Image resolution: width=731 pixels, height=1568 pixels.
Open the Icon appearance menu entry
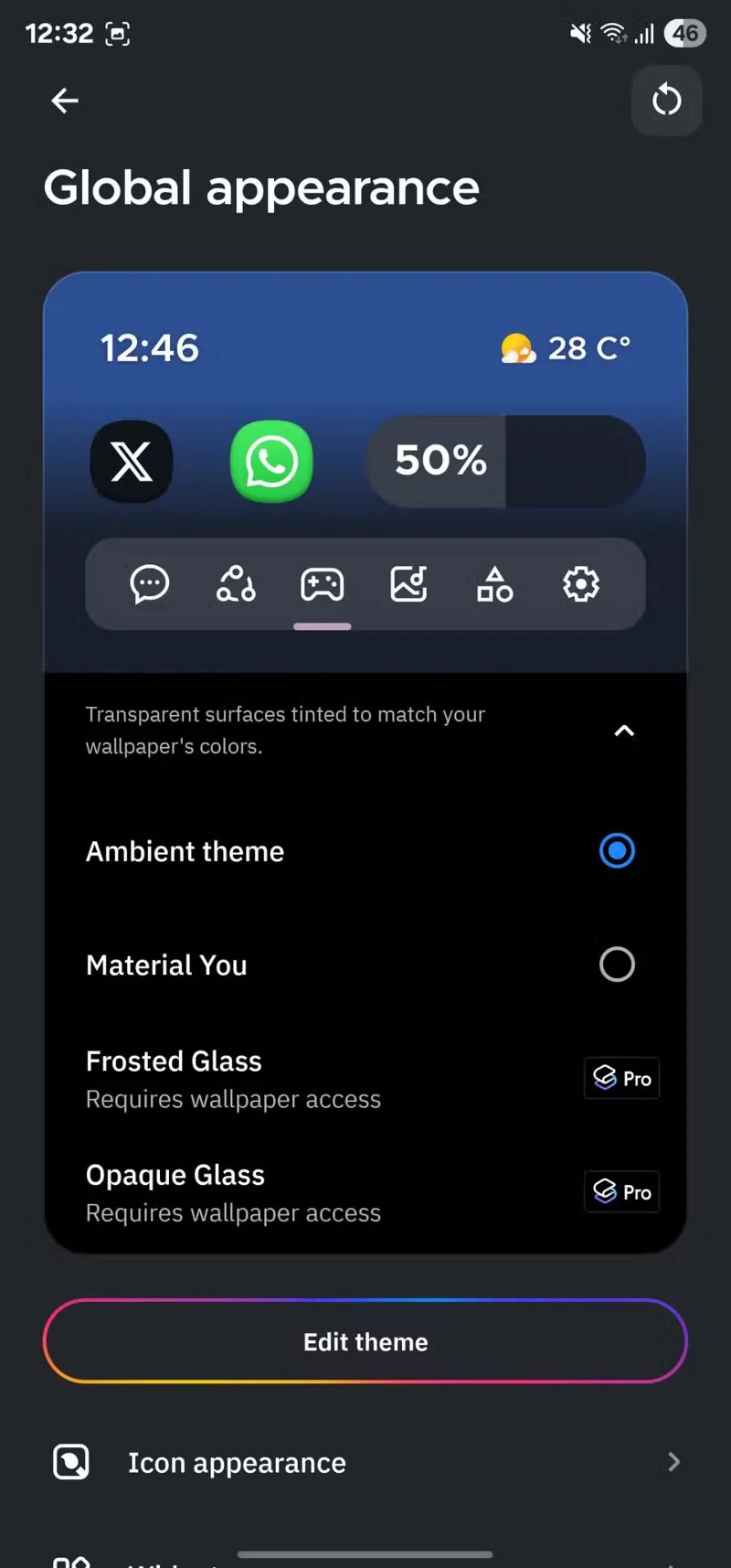(237, 1462)
